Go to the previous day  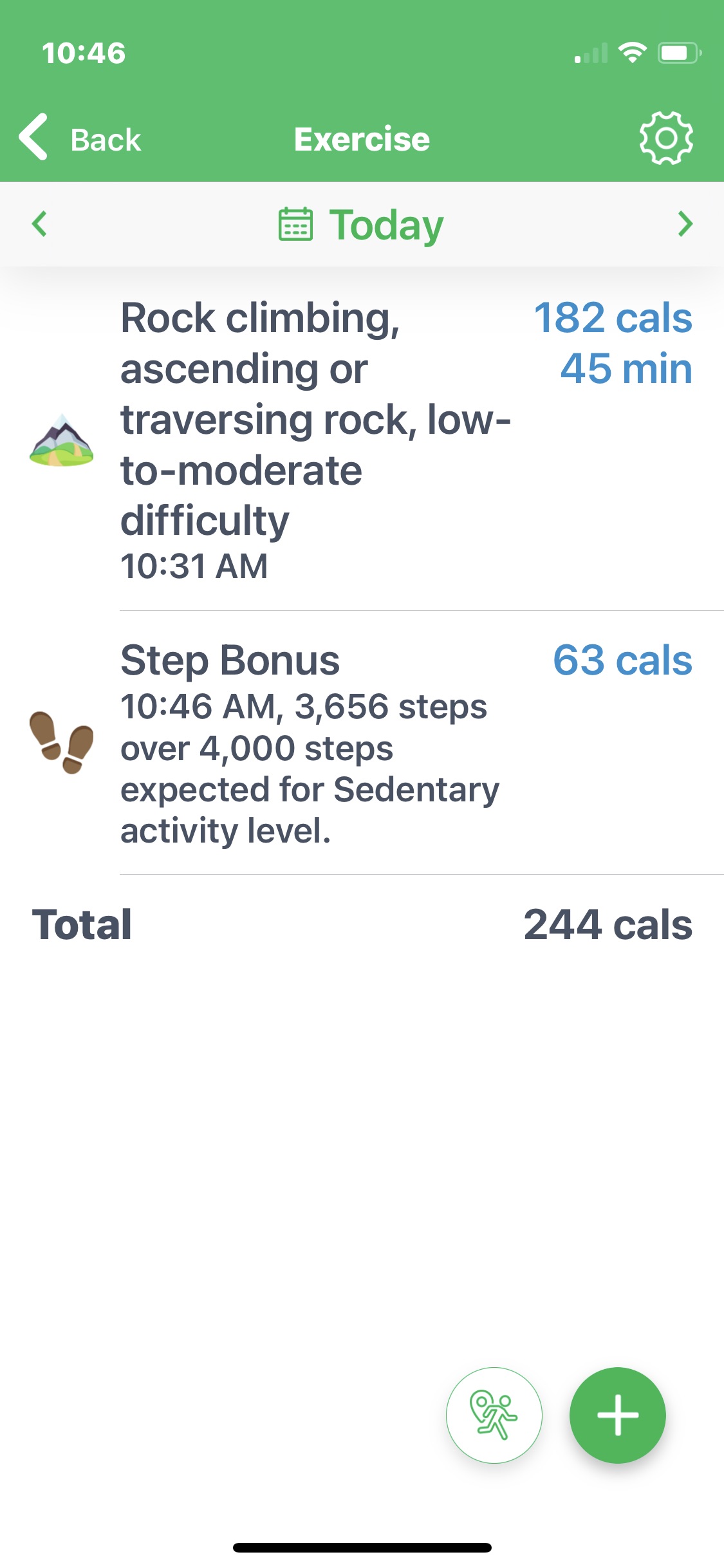(x=40, y=224)
